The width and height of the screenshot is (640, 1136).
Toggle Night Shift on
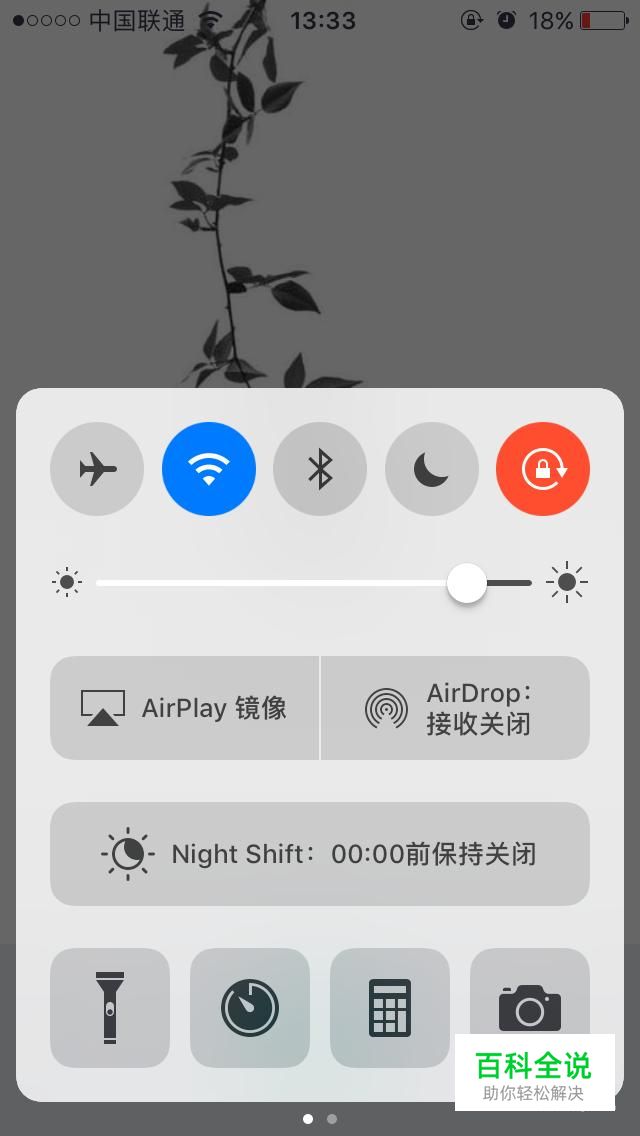(x=320, y=854)
